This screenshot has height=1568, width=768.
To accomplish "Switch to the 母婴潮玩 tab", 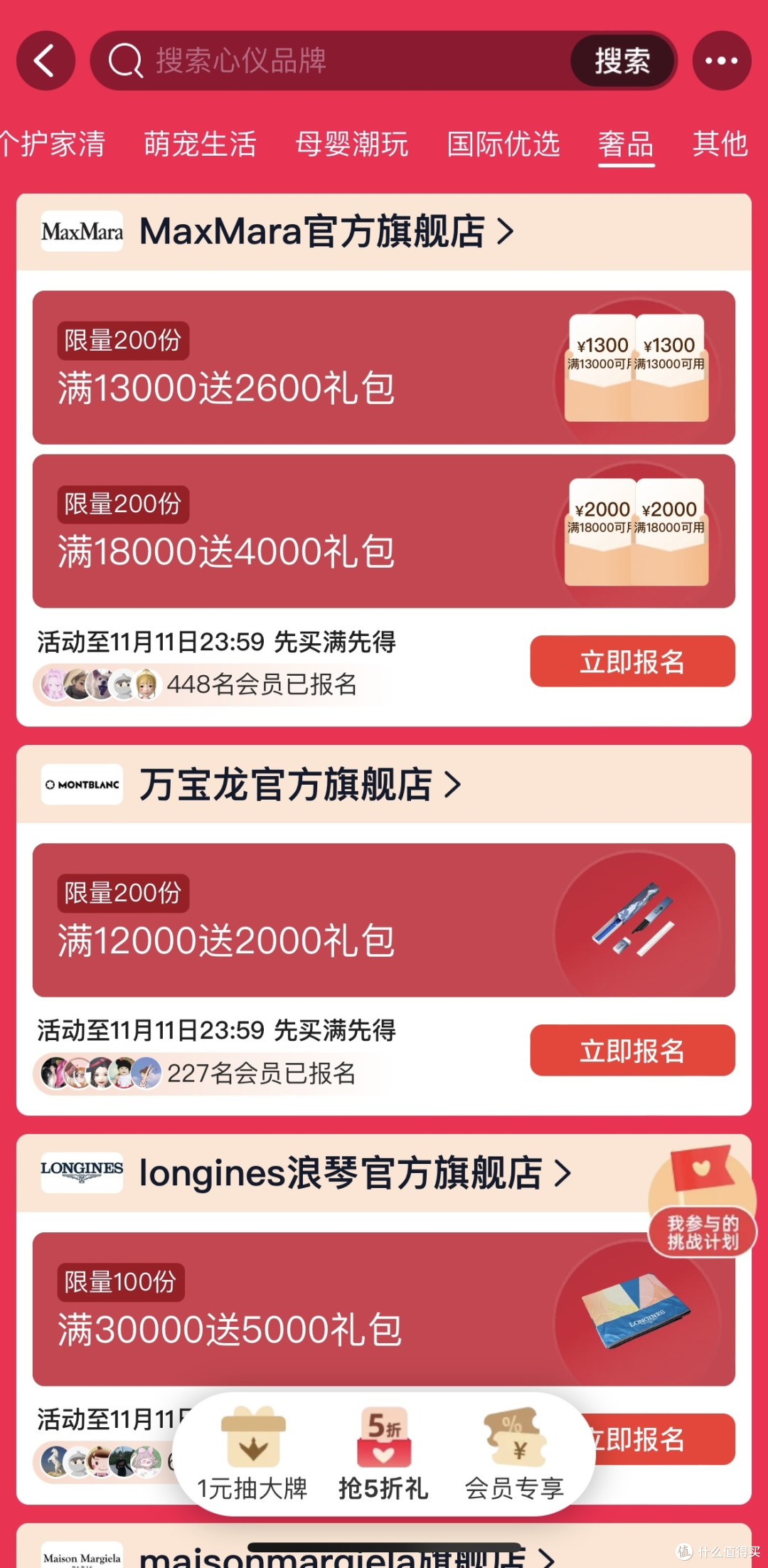I will pyautogui.click(x=351, y=144).
